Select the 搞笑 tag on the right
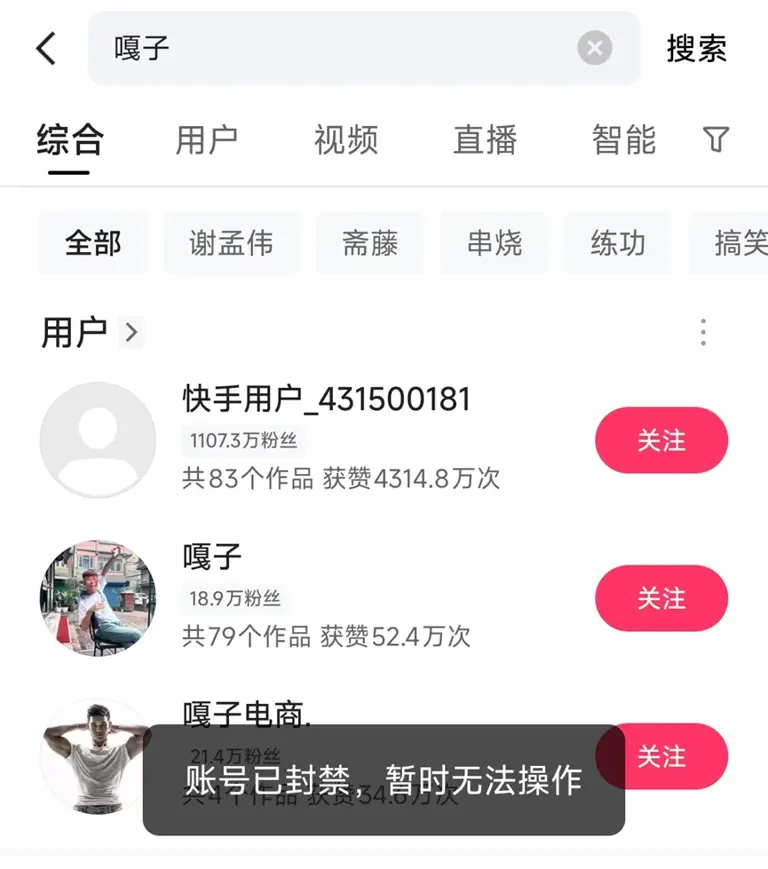Image resolution: width=768 pixels, height=869 pixels. 741,243
